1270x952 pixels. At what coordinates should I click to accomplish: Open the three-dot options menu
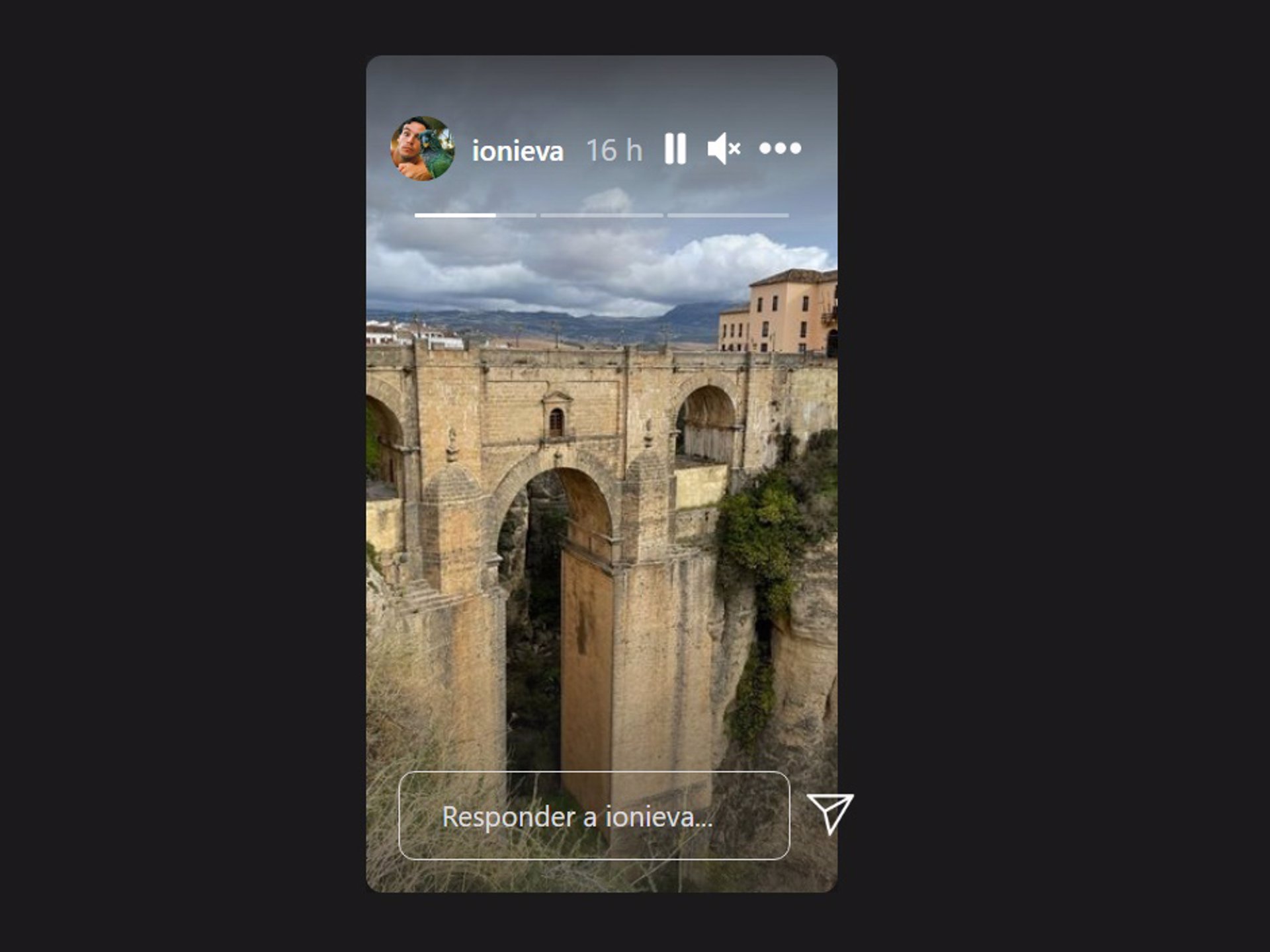coord(780,149)
